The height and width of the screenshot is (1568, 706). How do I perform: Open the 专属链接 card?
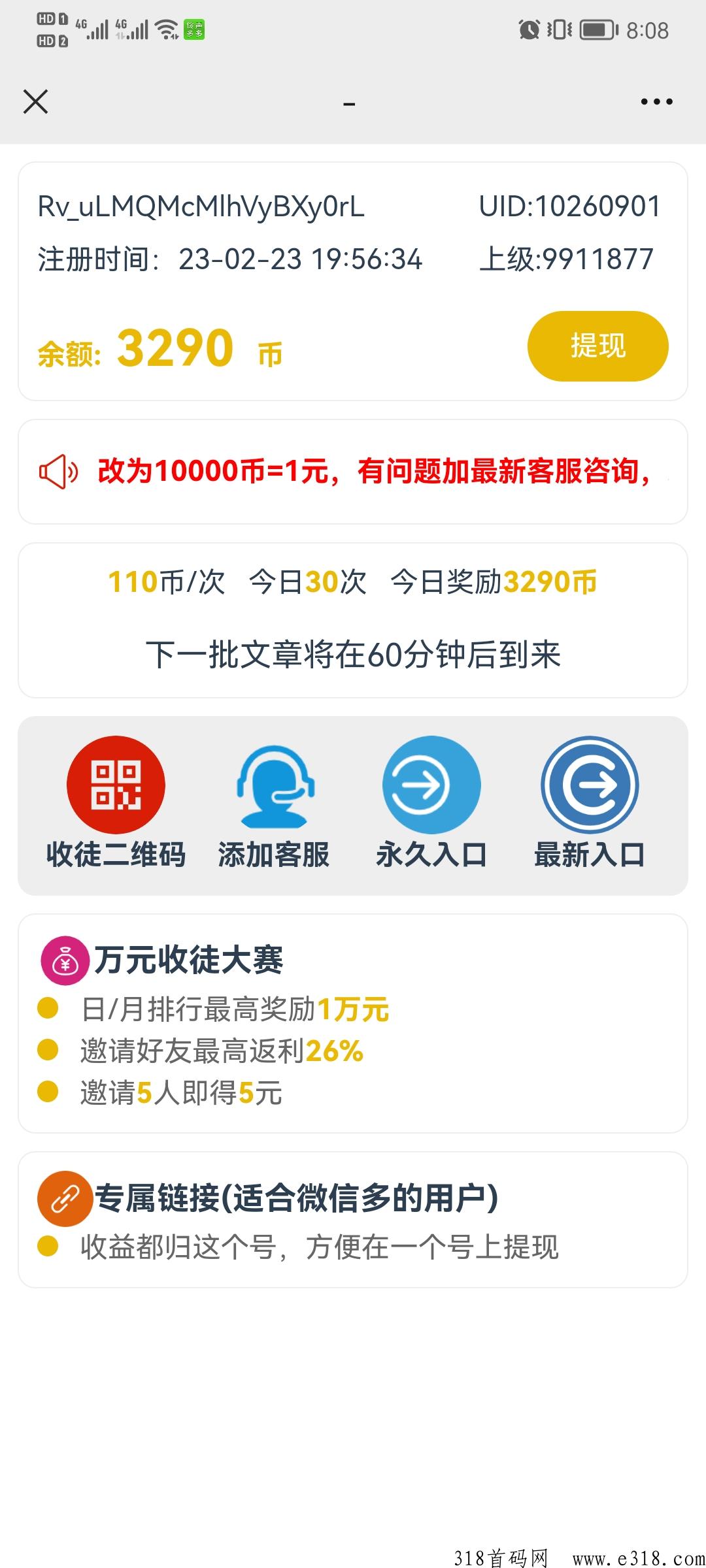(353, 1220)
